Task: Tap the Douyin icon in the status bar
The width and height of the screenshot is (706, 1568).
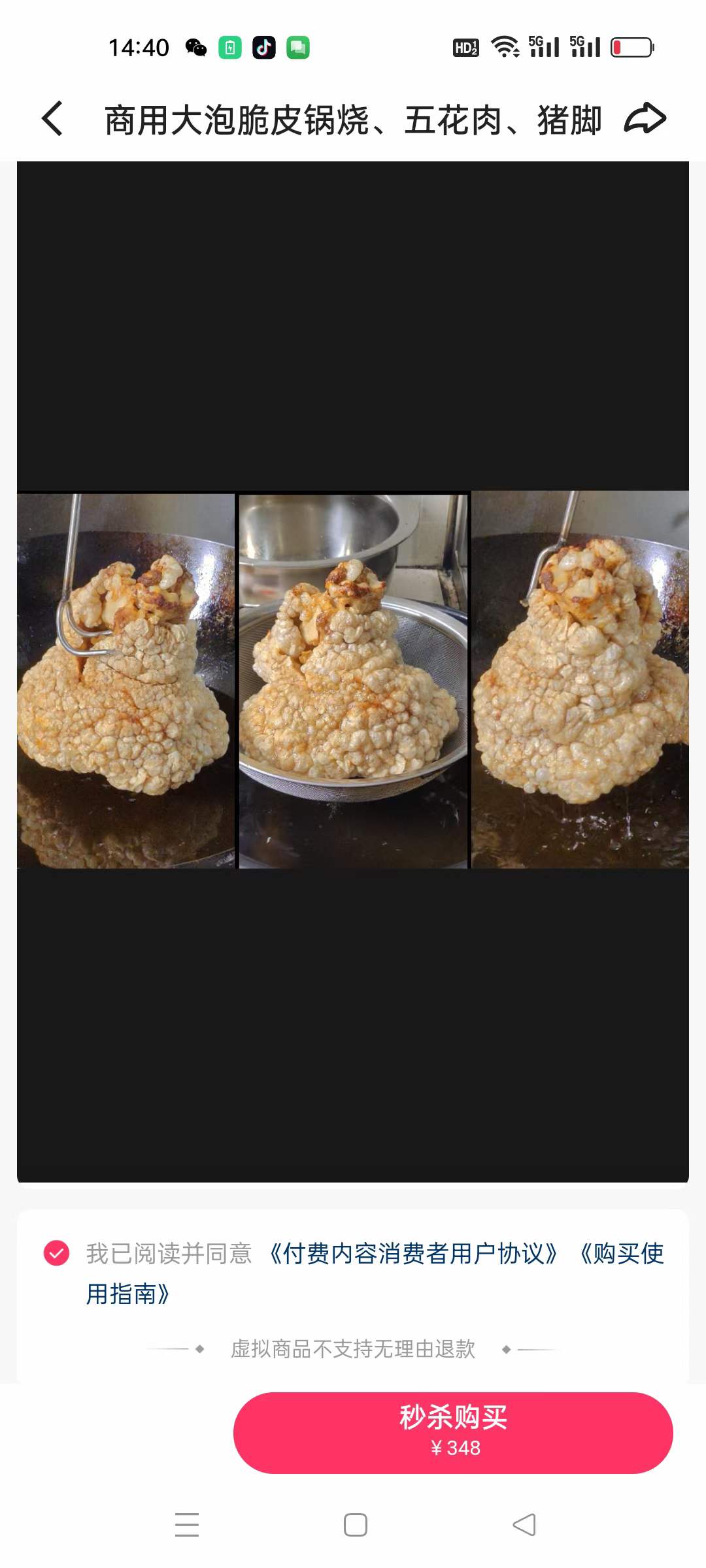Action: [x=263, y=47]
